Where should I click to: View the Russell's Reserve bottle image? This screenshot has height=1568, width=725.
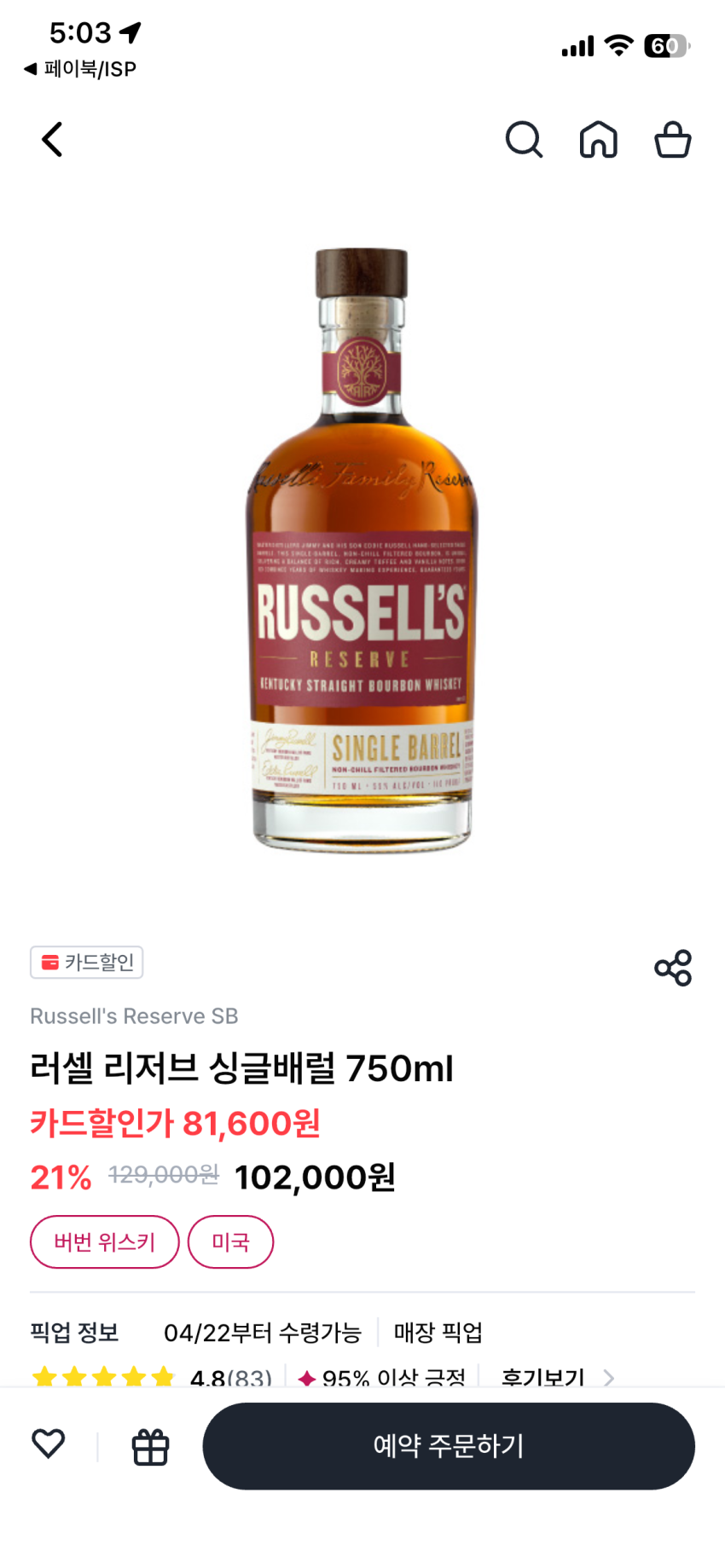[362, 550]
